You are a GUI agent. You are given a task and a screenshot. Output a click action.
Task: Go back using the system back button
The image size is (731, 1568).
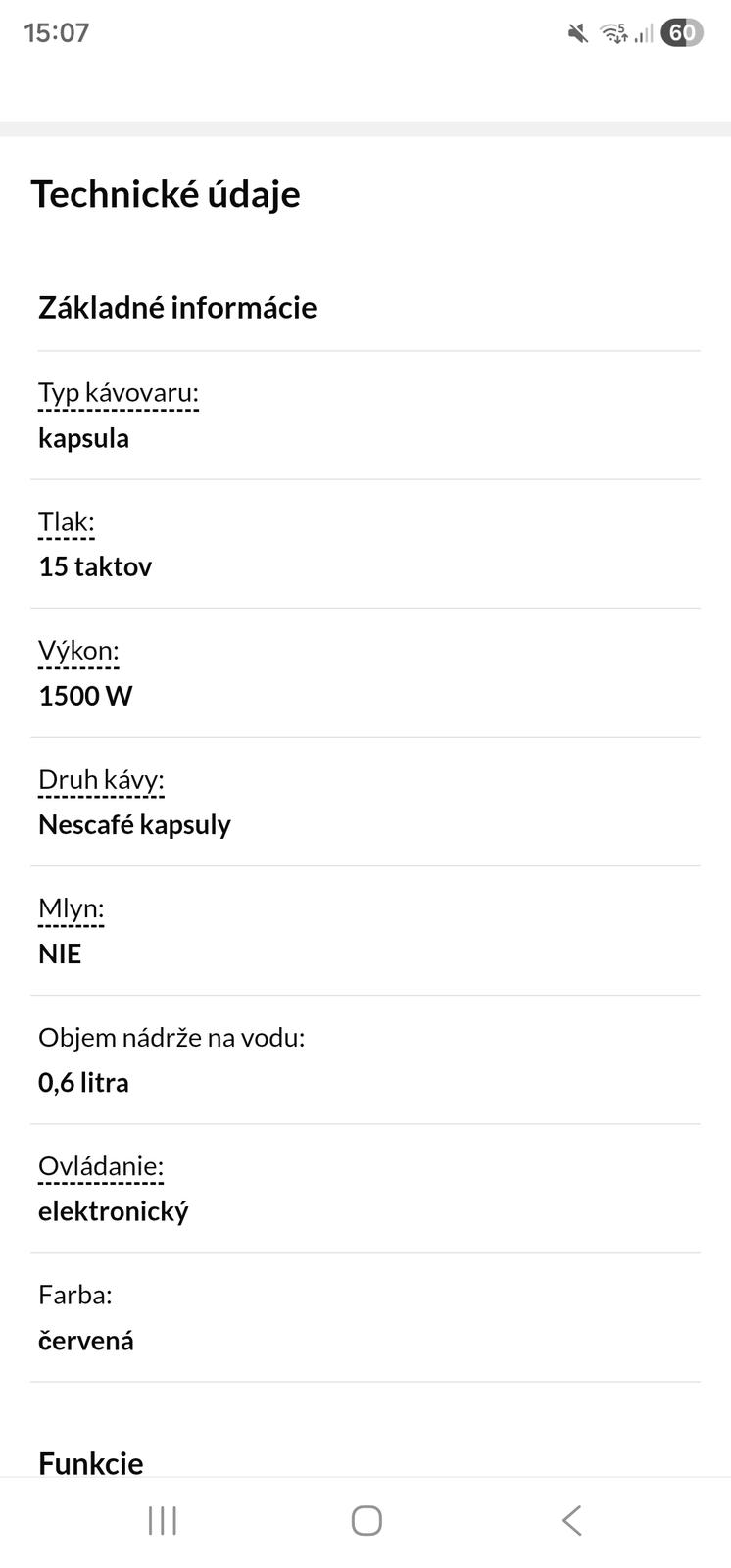click(571, 1520)
